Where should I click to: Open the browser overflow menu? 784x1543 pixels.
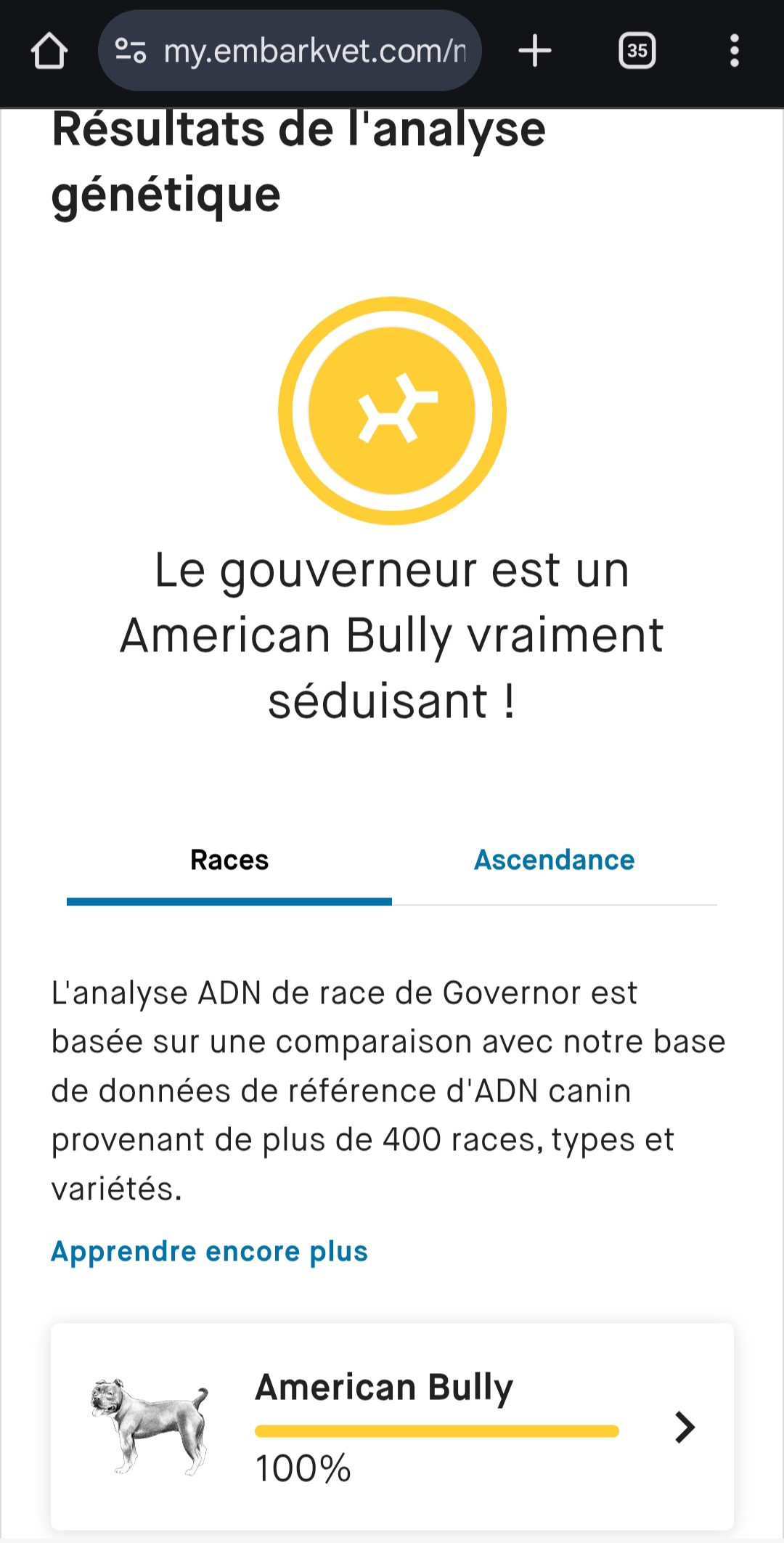(734, 51)
